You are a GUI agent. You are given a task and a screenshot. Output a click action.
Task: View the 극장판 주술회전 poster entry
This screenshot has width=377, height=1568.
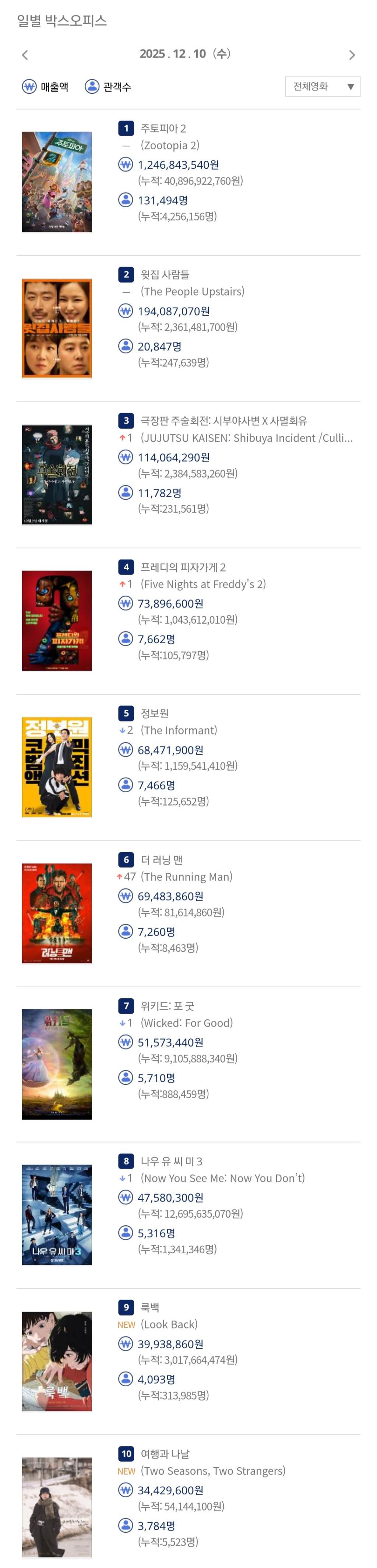tap(57, 474)
